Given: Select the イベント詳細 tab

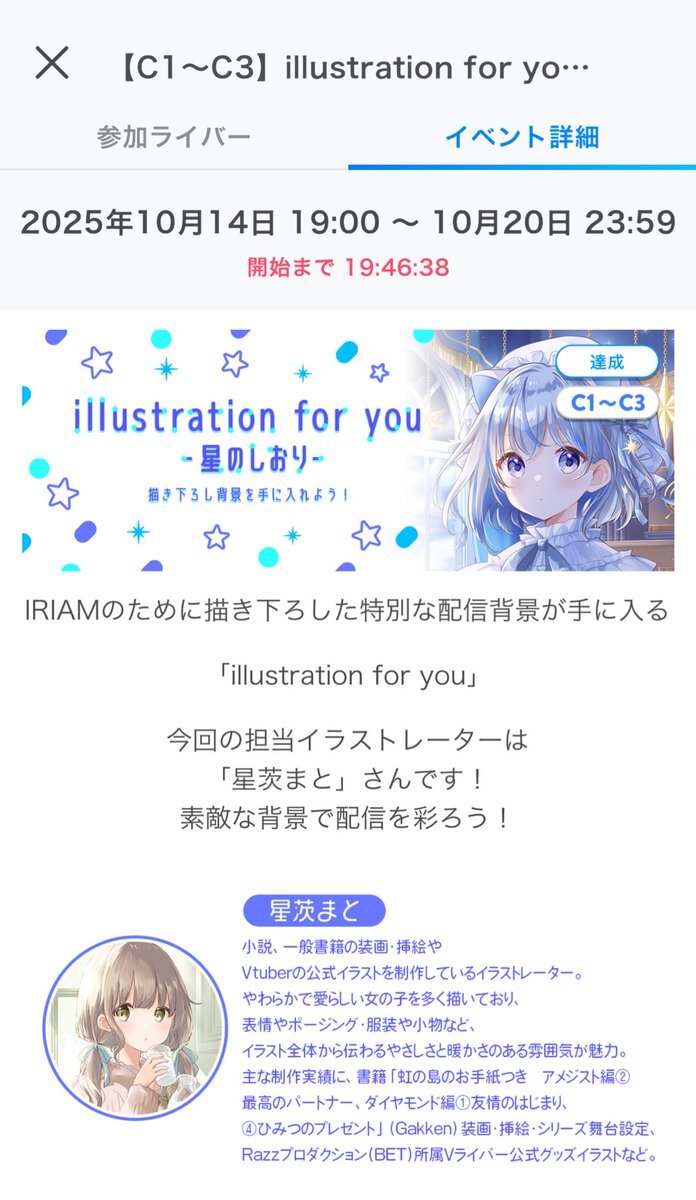Looking at the screenshot, I should click(521, 137).
